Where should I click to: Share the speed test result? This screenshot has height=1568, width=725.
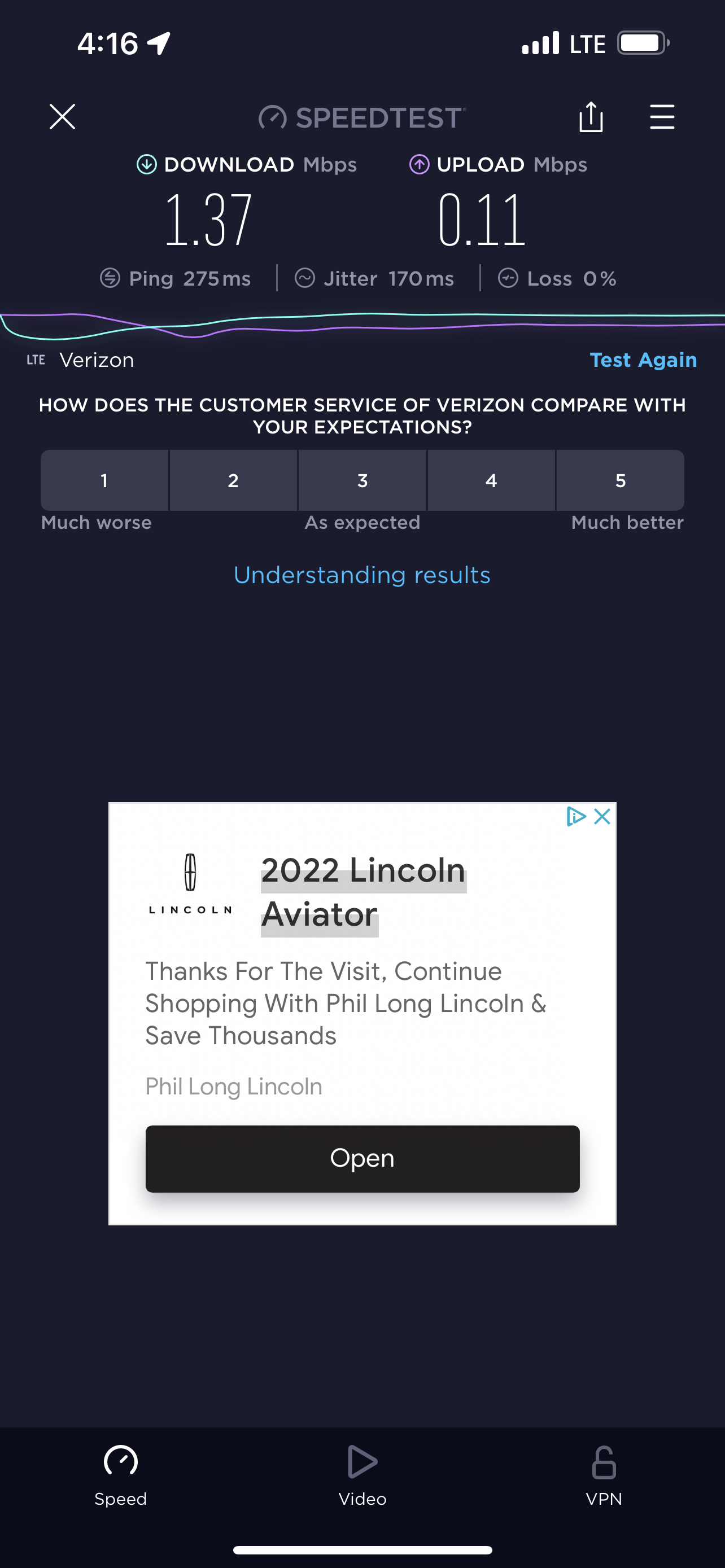[x=591, y=116]
